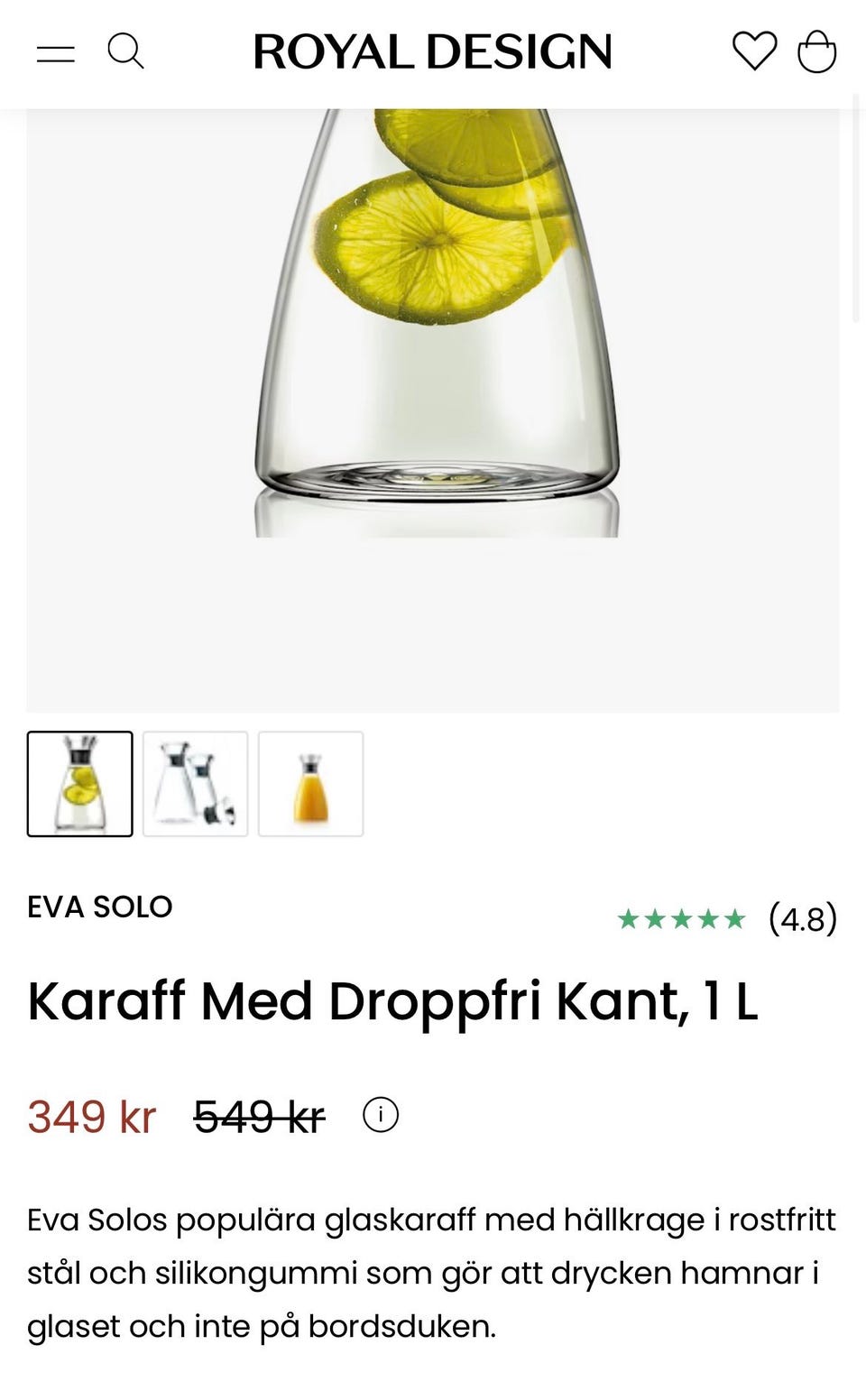Open the 4.8 star rating reviews

coord(726,919)
